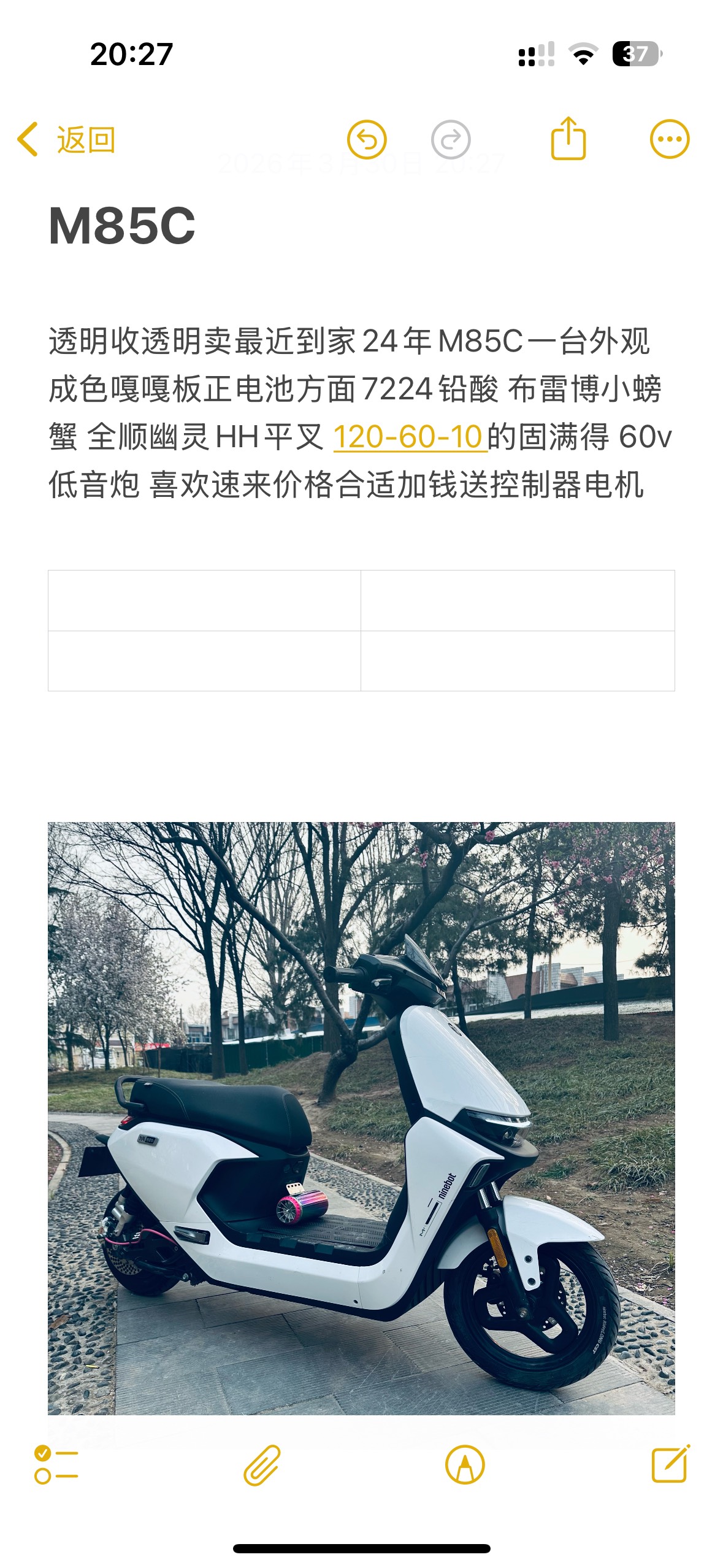Tap the redo arrow icon
Image resolution: width=723 pixels, height=1568 pixels.
451,140
